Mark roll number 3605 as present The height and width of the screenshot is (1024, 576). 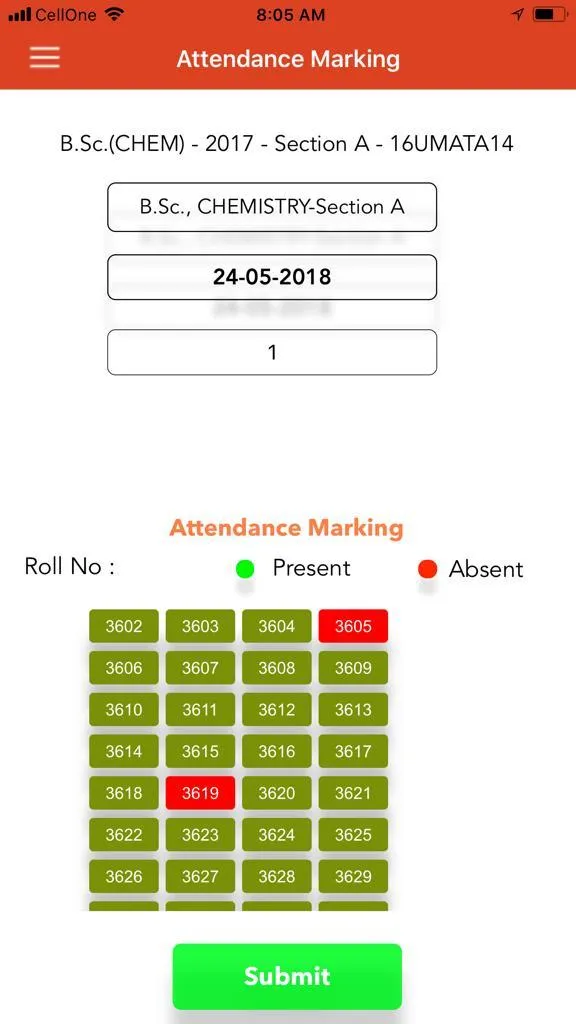coord(353,626)
